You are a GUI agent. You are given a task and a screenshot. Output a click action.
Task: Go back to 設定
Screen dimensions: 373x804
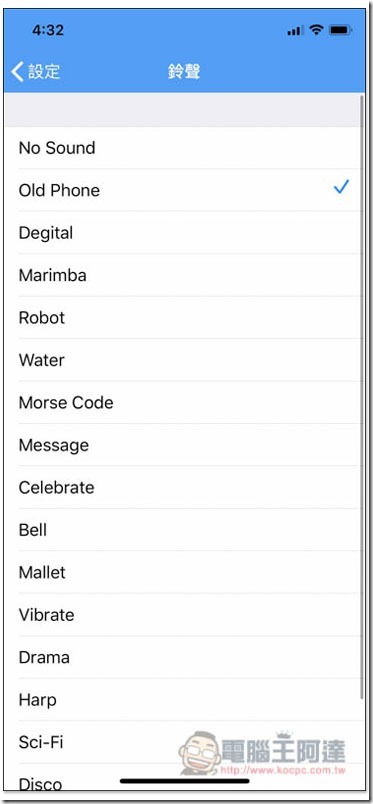pos(35,72)
